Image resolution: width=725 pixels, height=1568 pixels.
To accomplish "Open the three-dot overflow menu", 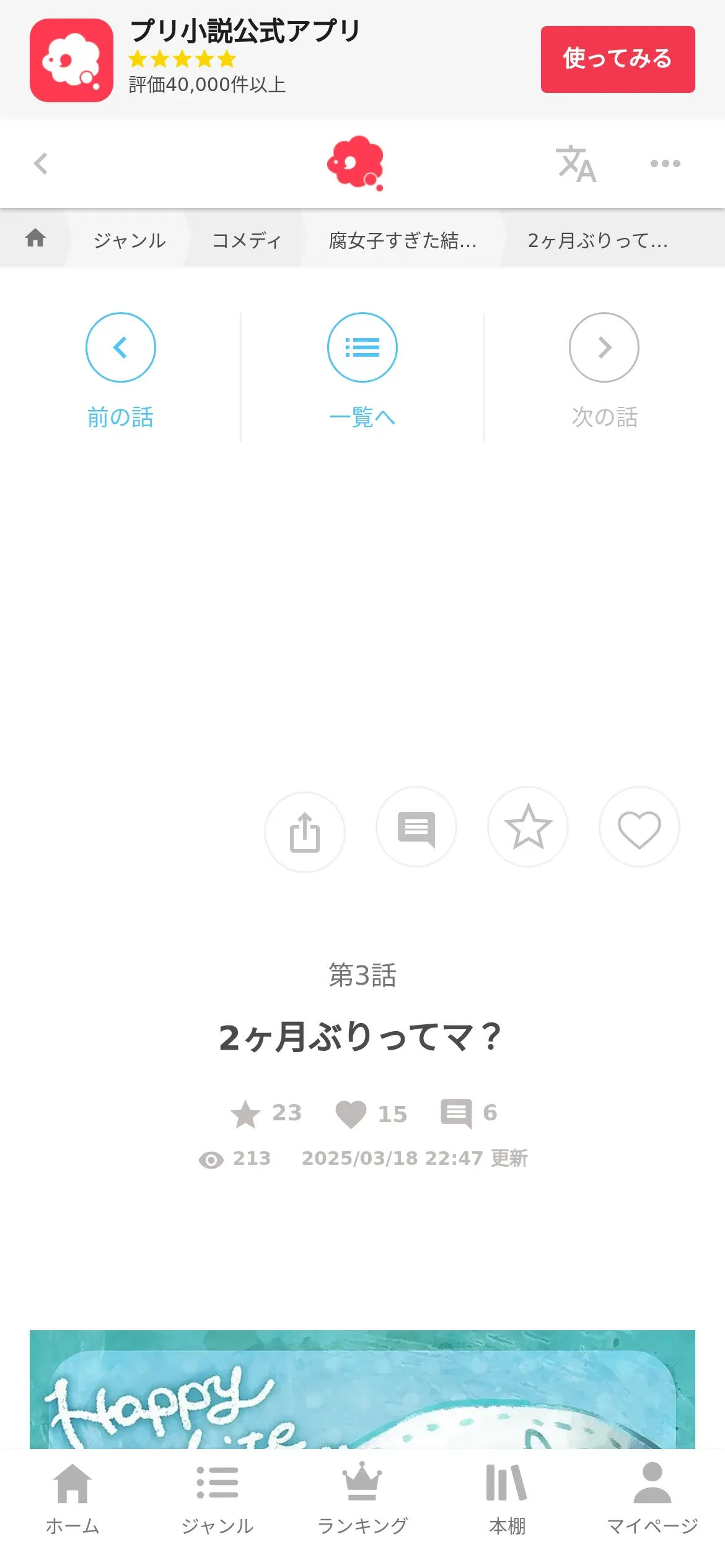I will pos(665,163).
